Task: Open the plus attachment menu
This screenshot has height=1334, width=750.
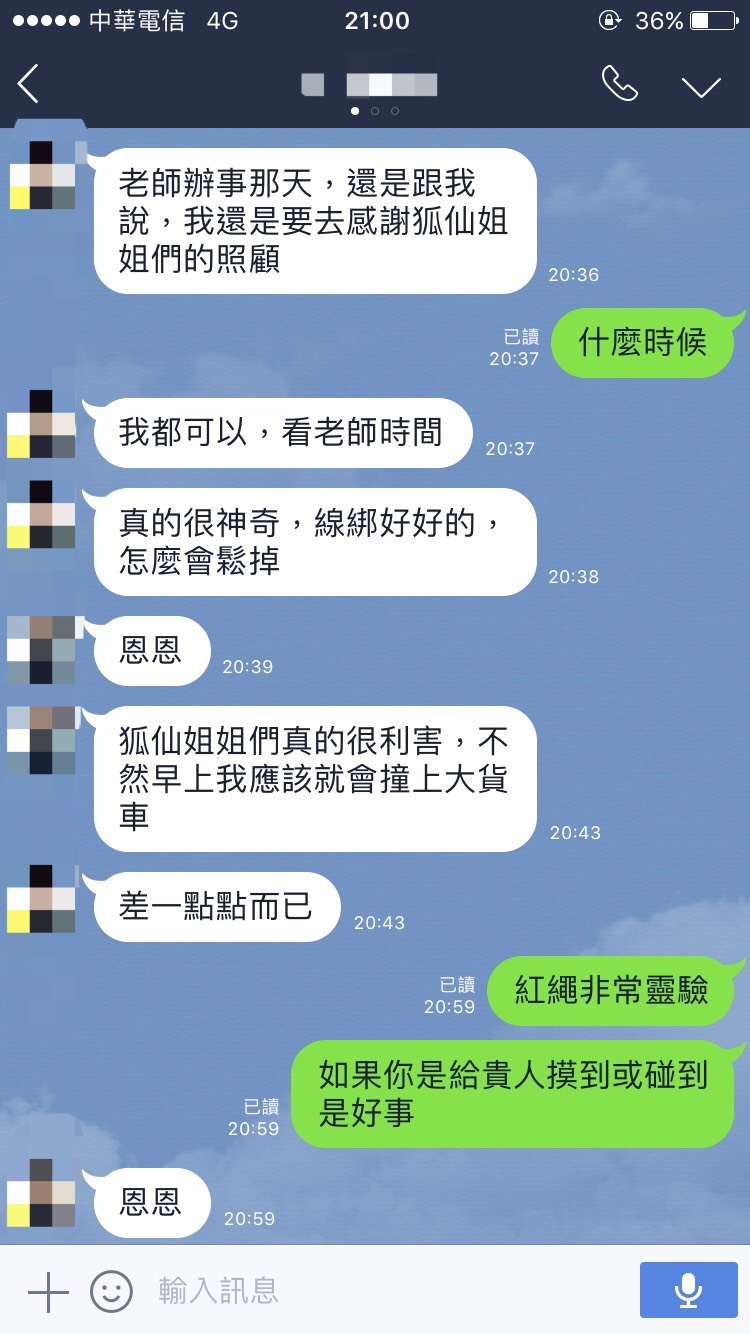Action: point(47,1291)
